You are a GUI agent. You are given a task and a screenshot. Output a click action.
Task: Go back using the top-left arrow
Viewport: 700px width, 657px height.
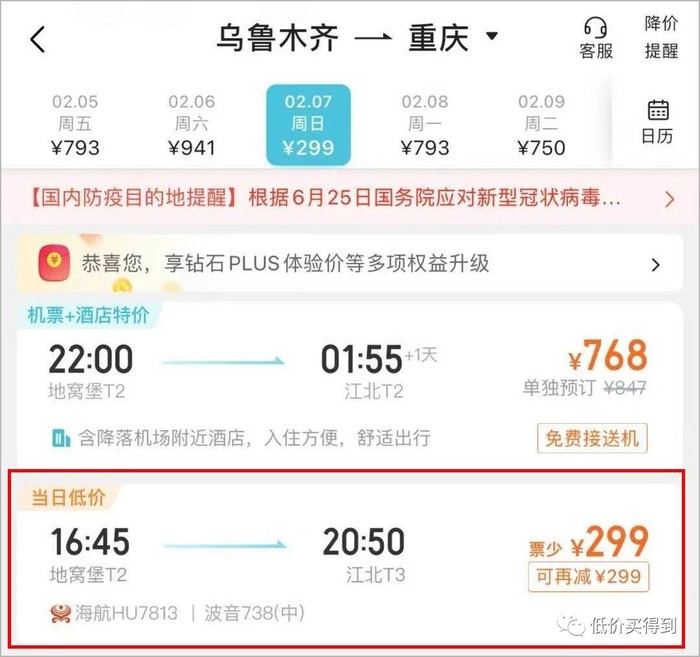coord(38,40)
